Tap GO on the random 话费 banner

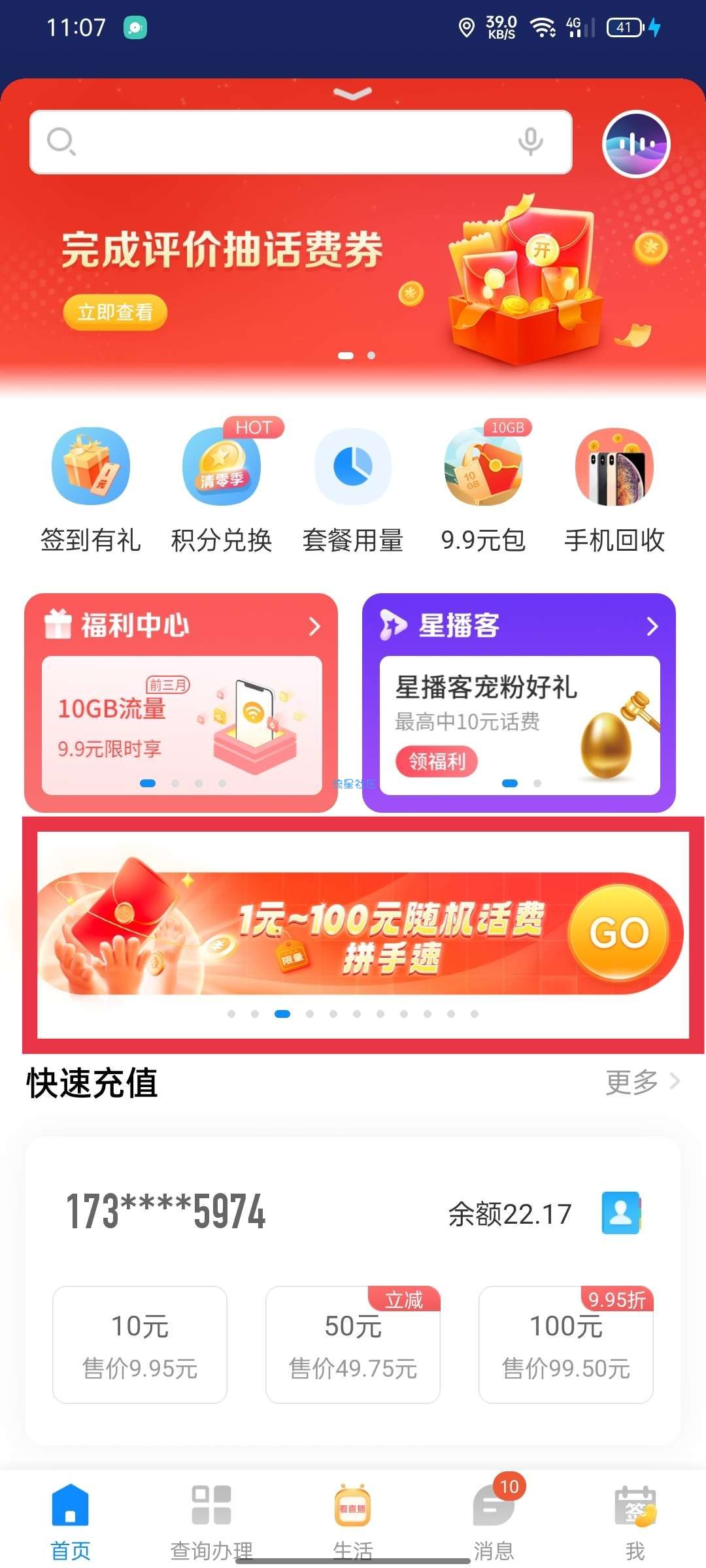(x=618, y=932)
